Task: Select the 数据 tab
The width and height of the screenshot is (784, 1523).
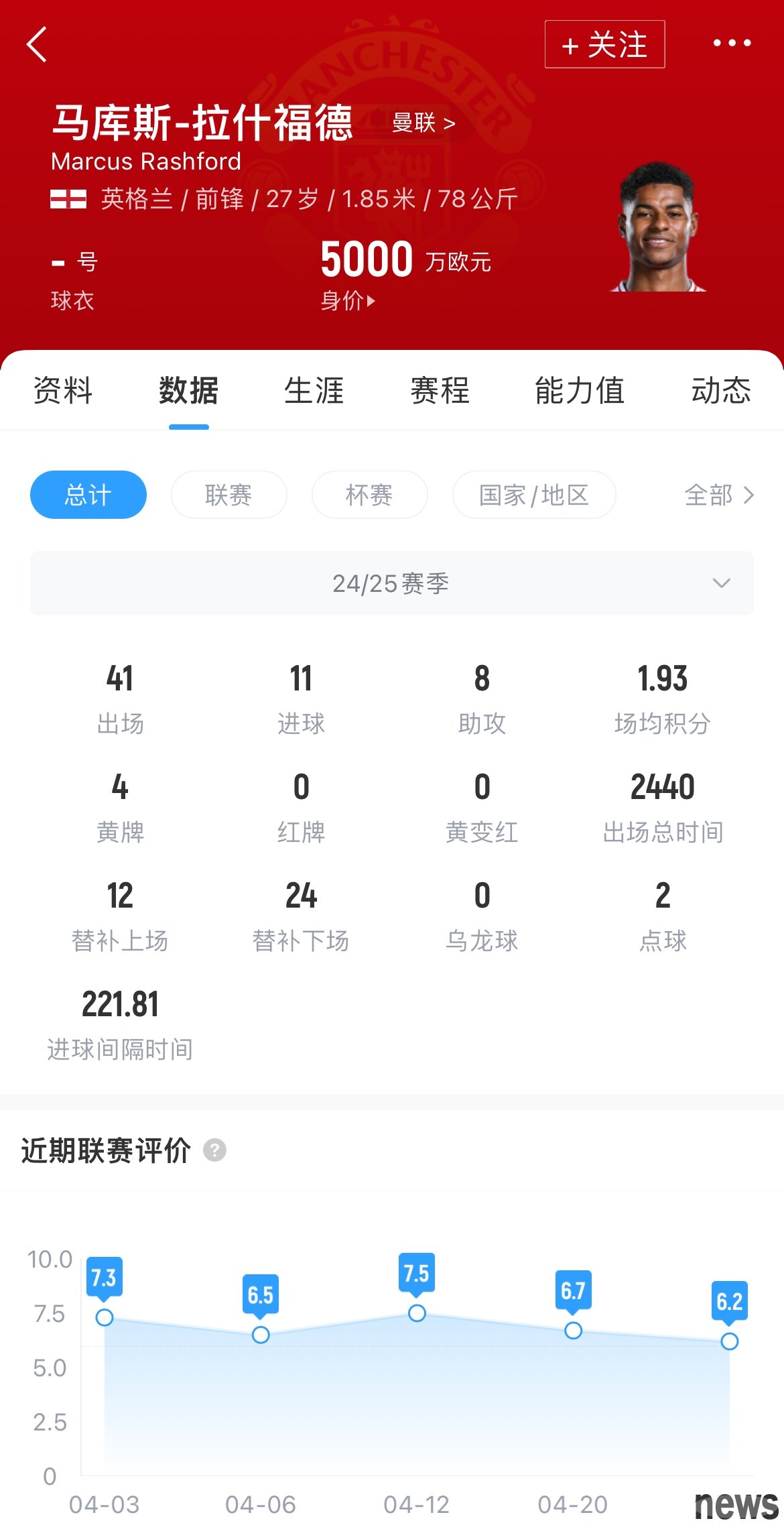Action: click(188, 390)
